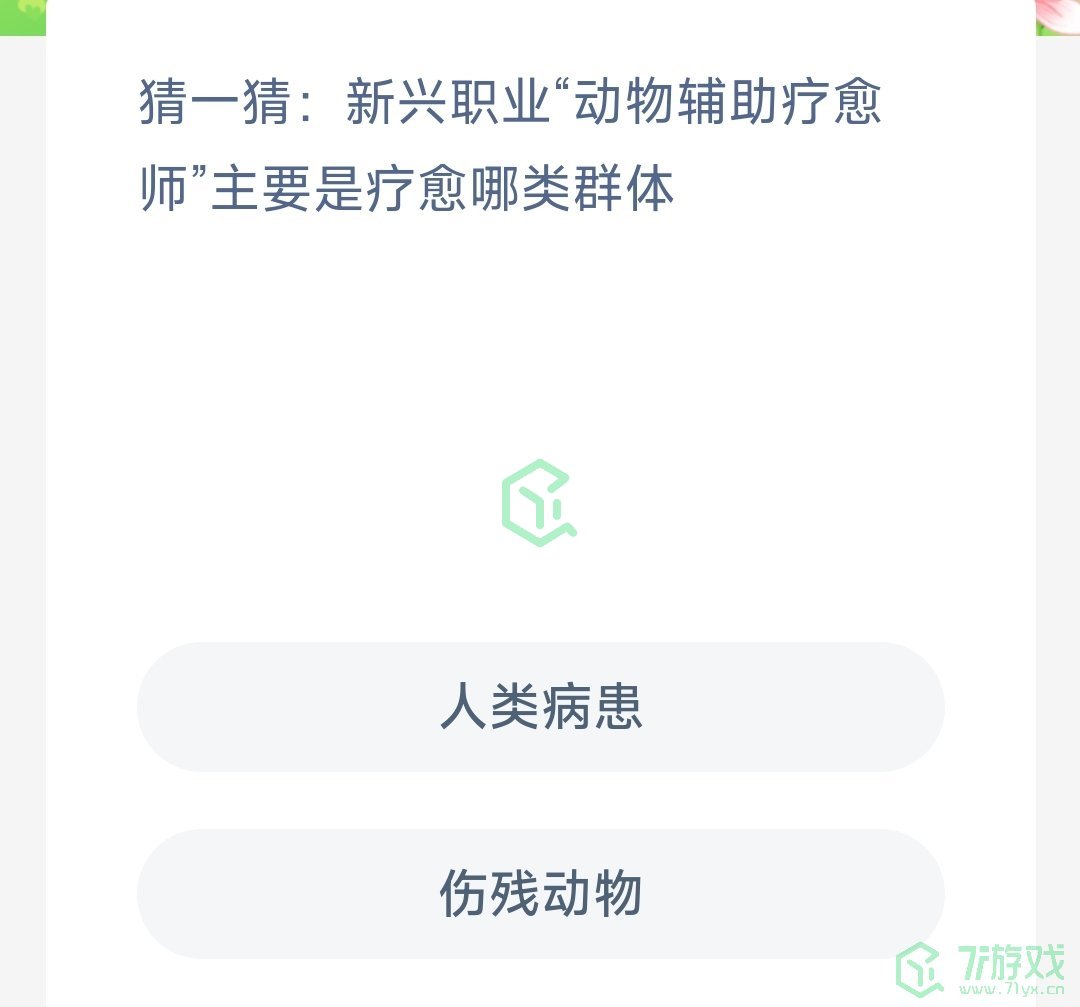Select the answer 人类病患
Screen dimensions: 1080x1007
pos(540,707)
